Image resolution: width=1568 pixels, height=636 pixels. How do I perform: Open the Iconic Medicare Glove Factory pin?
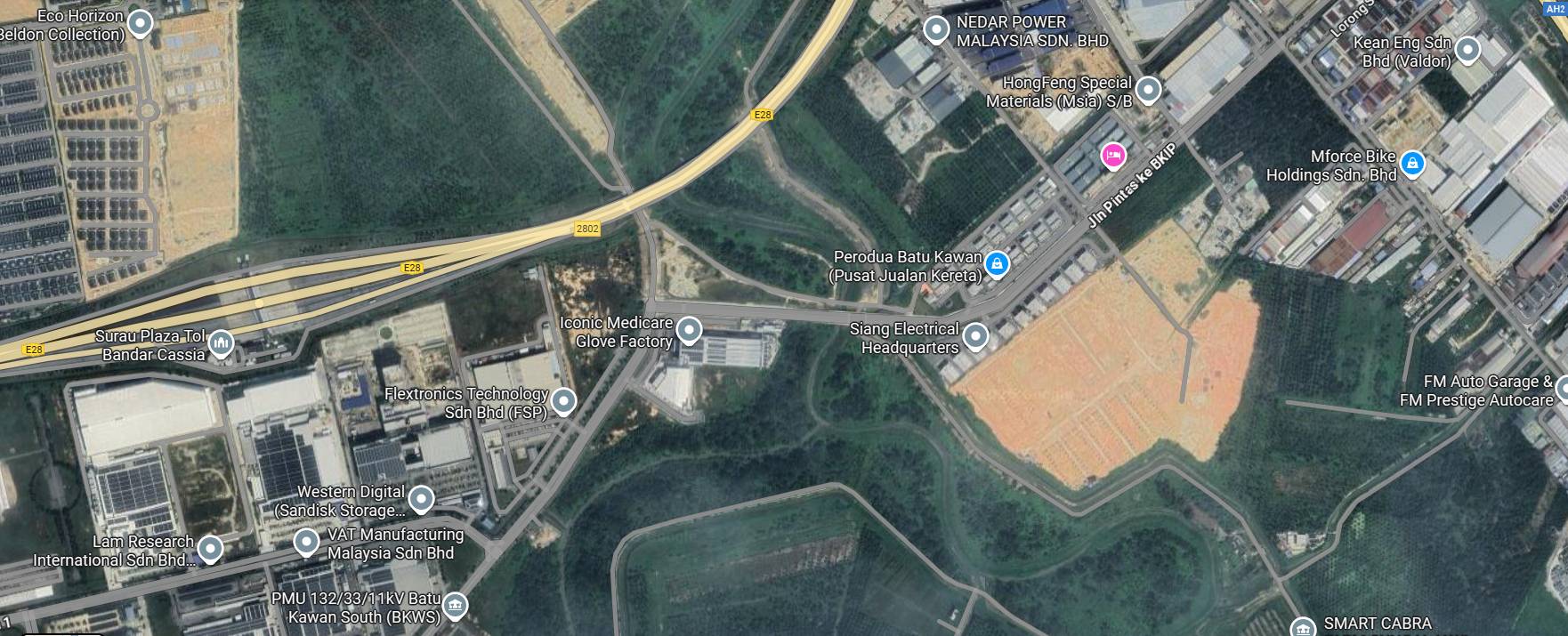click(x=689, y=331)
